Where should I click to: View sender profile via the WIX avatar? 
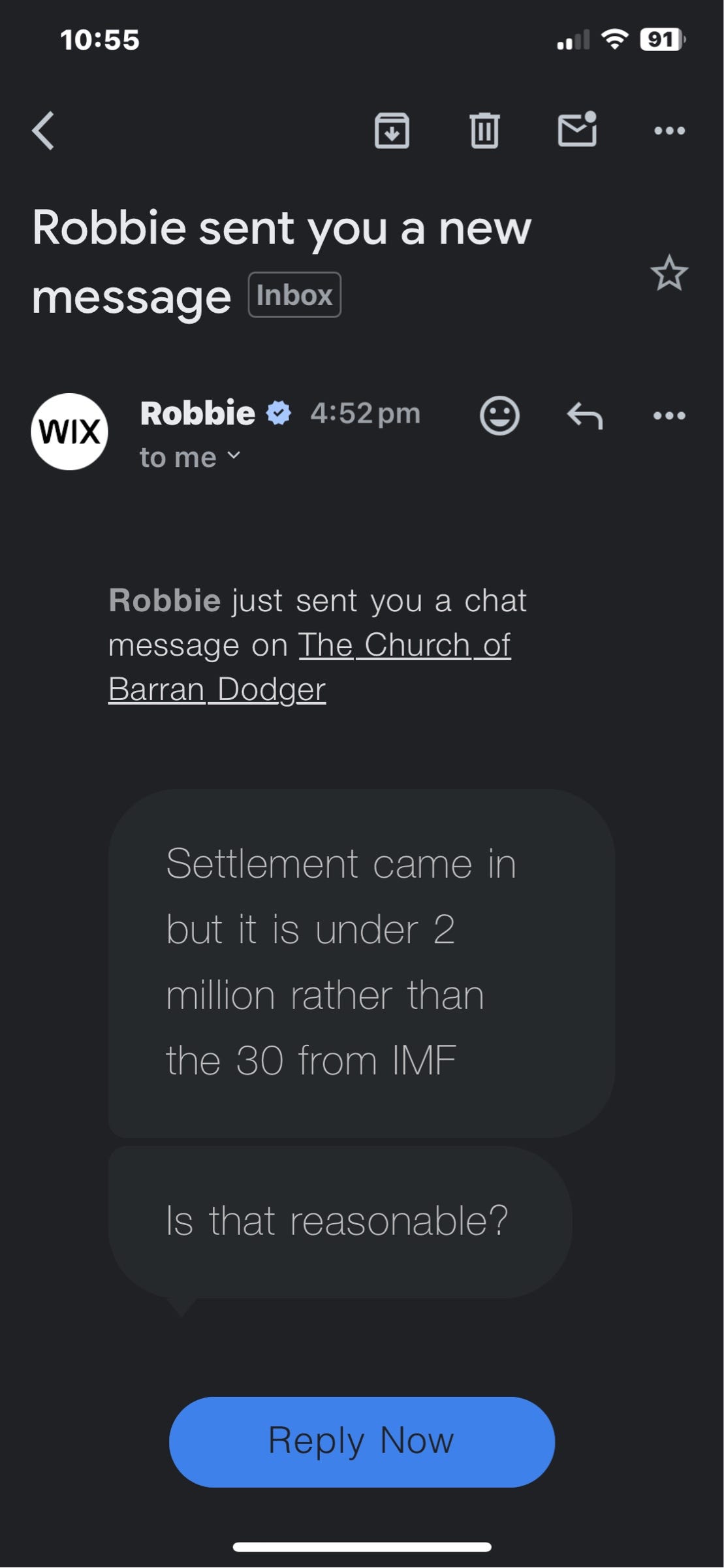(x=69, y=432)
